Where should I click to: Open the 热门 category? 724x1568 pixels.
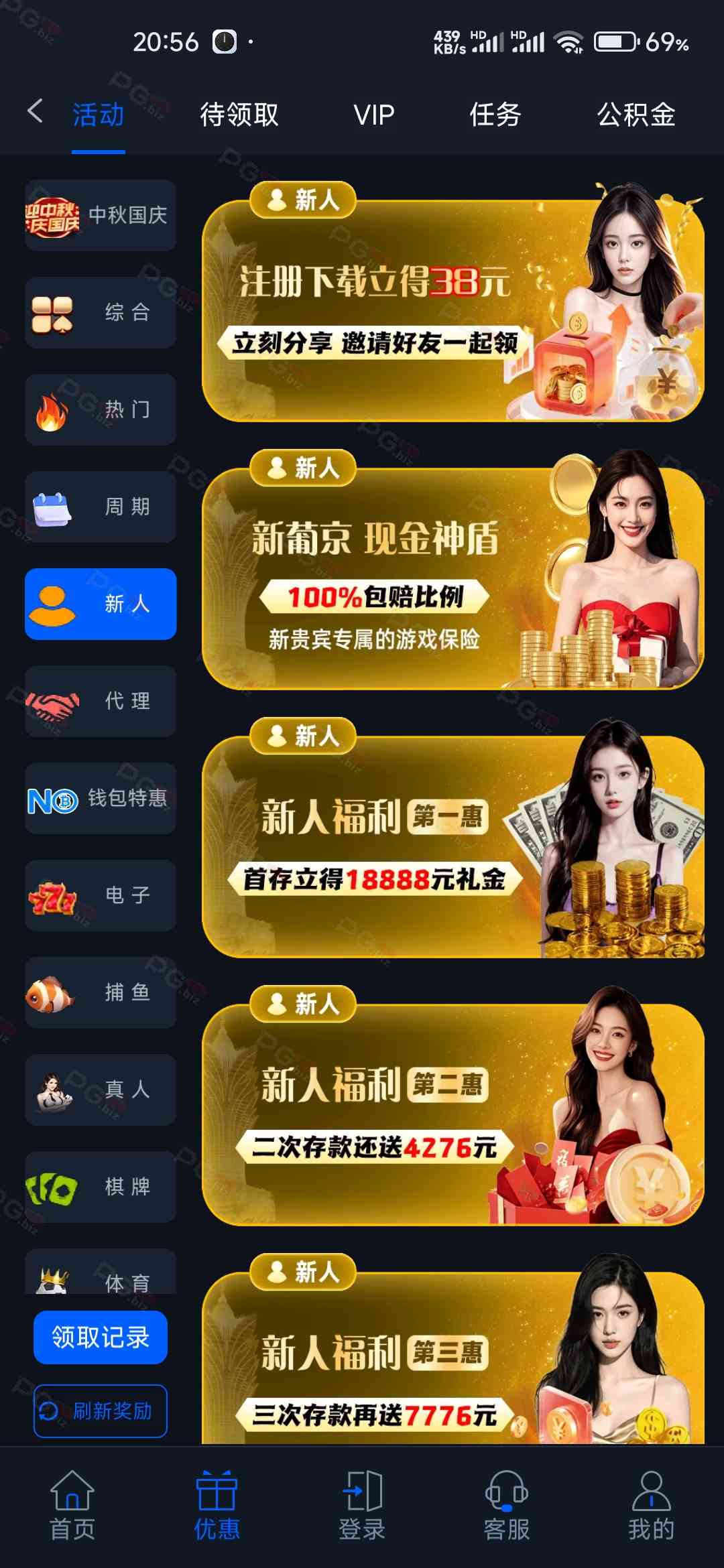pyautogui.click(x=101, y=409)
